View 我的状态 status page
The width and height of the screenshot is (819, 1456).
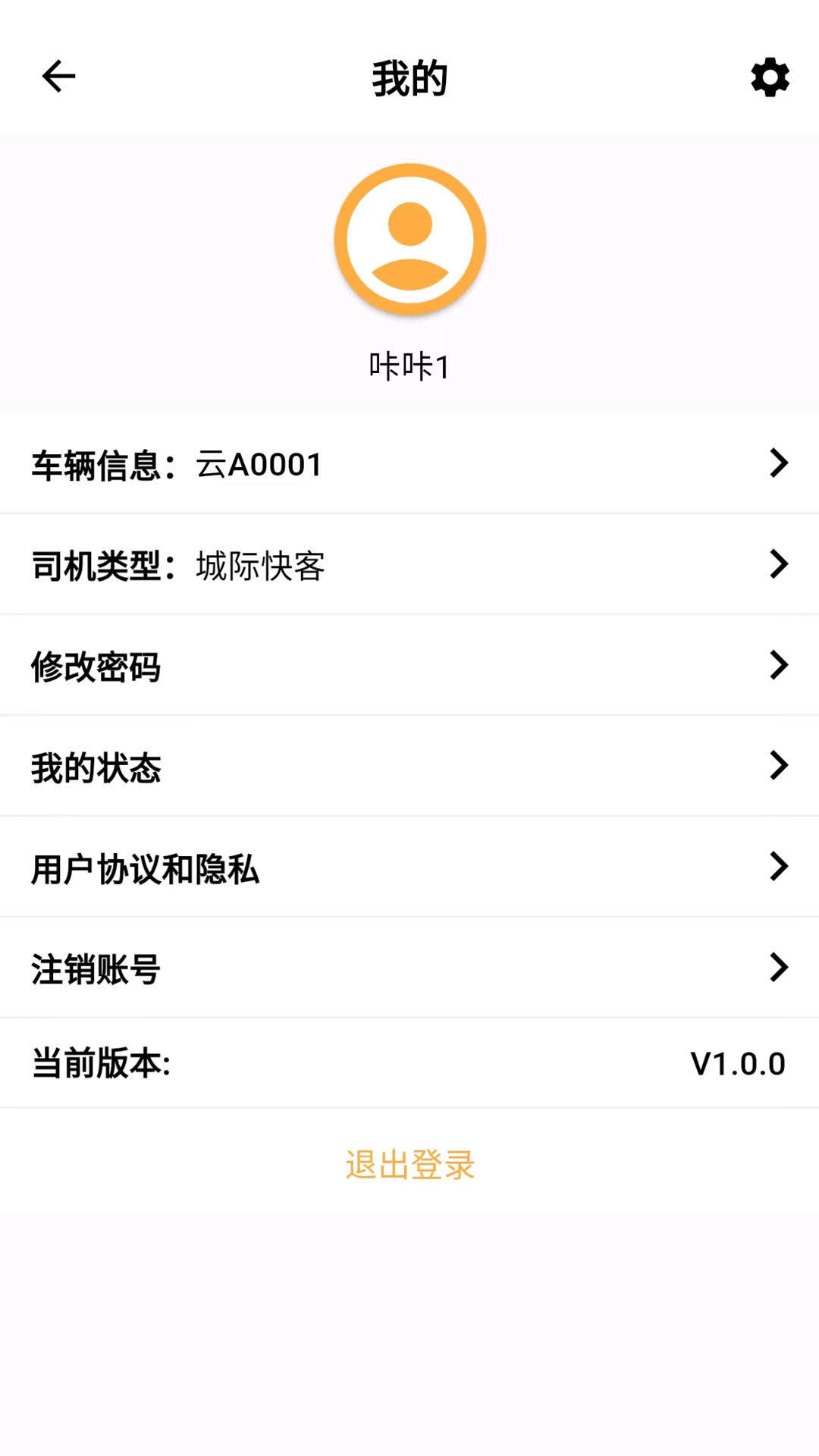pos(409,767)
